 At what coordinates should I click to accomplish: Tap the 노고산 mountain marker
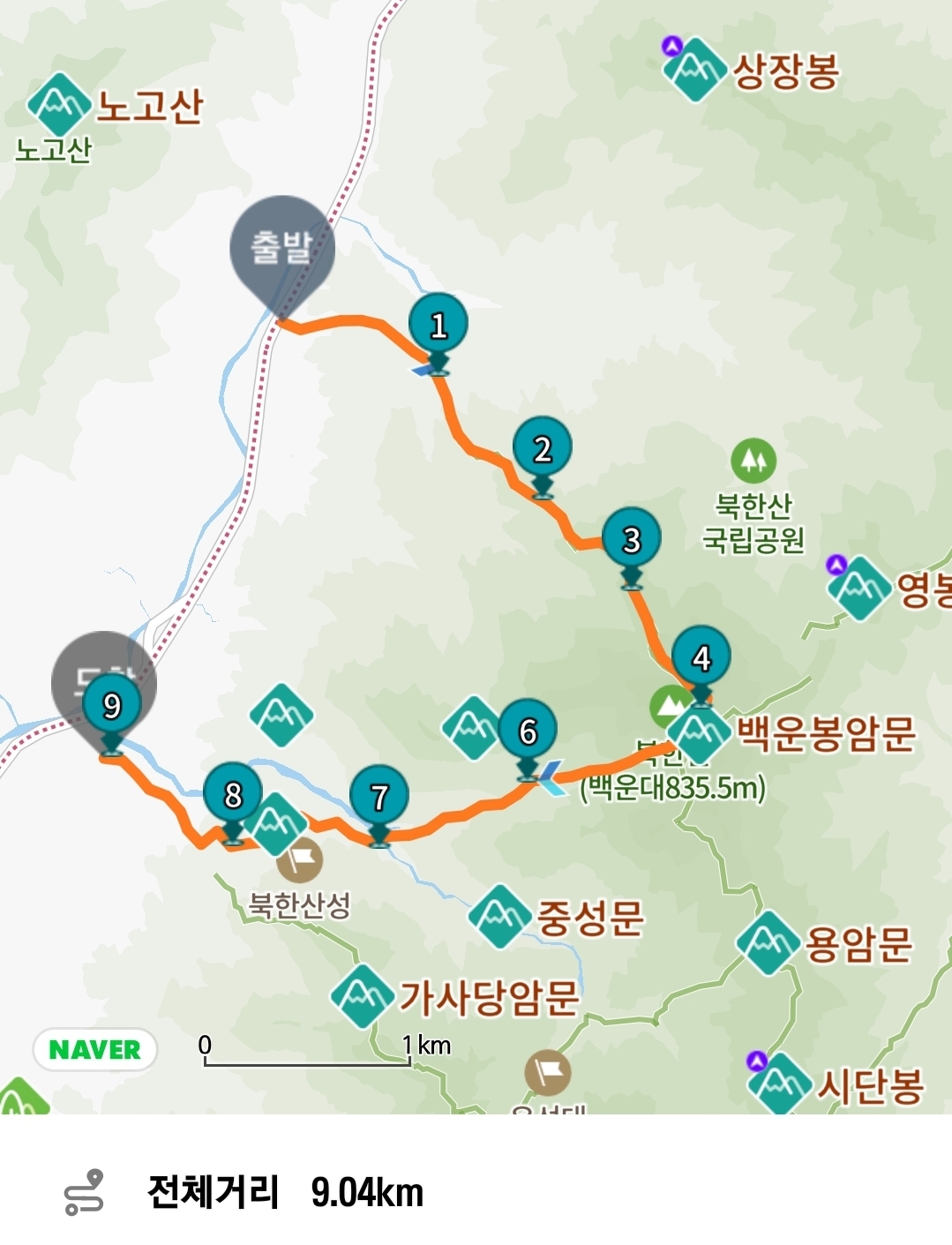coord(58,105)
